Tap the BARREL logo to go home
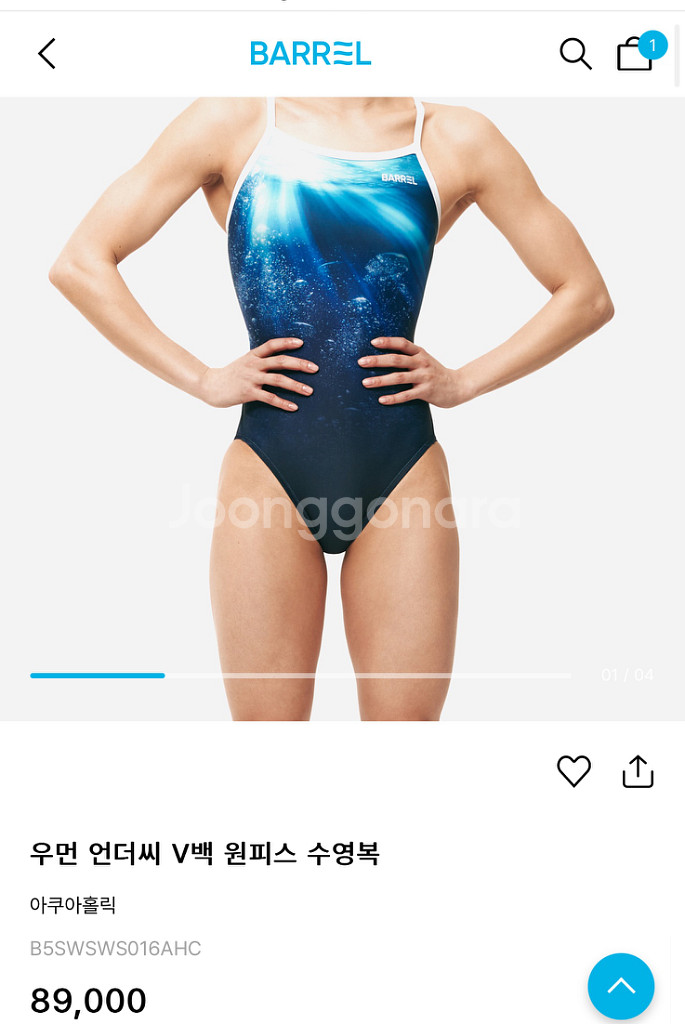The height and width of the screenshot is (1024, 685). tap(310, 54)
